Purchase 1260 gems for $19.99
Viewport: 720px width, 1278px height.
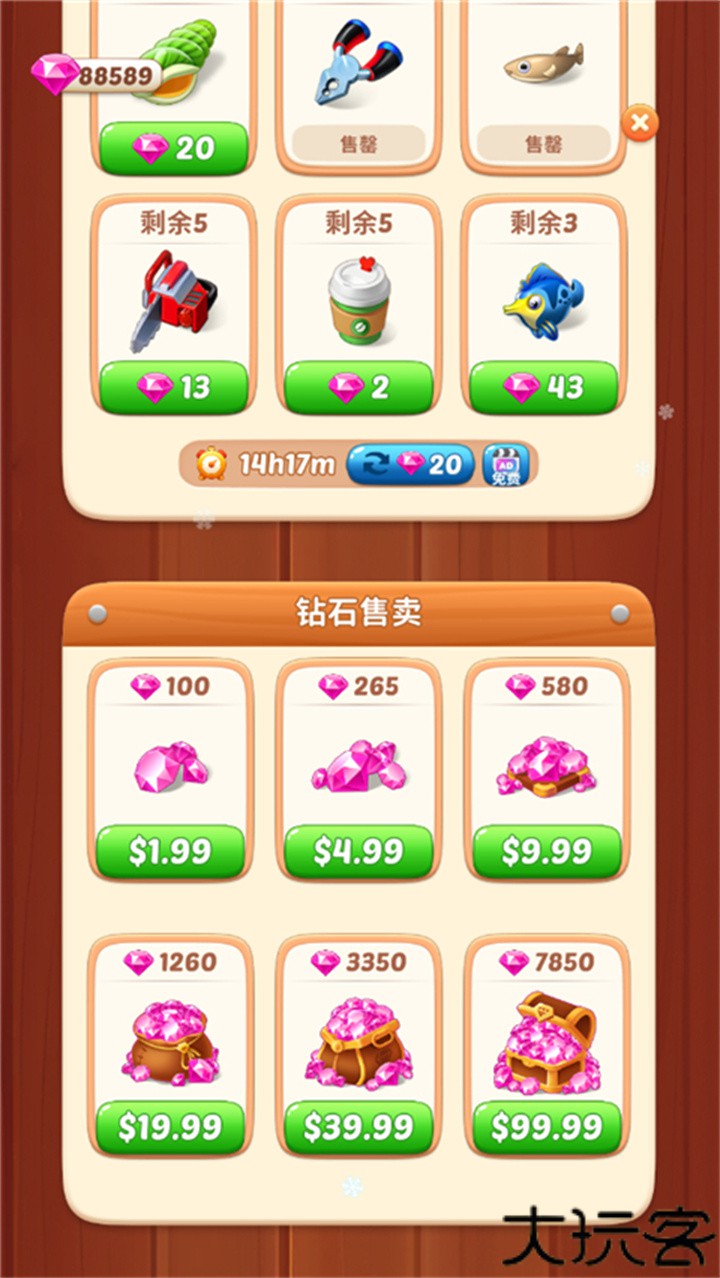[171, 1127]
